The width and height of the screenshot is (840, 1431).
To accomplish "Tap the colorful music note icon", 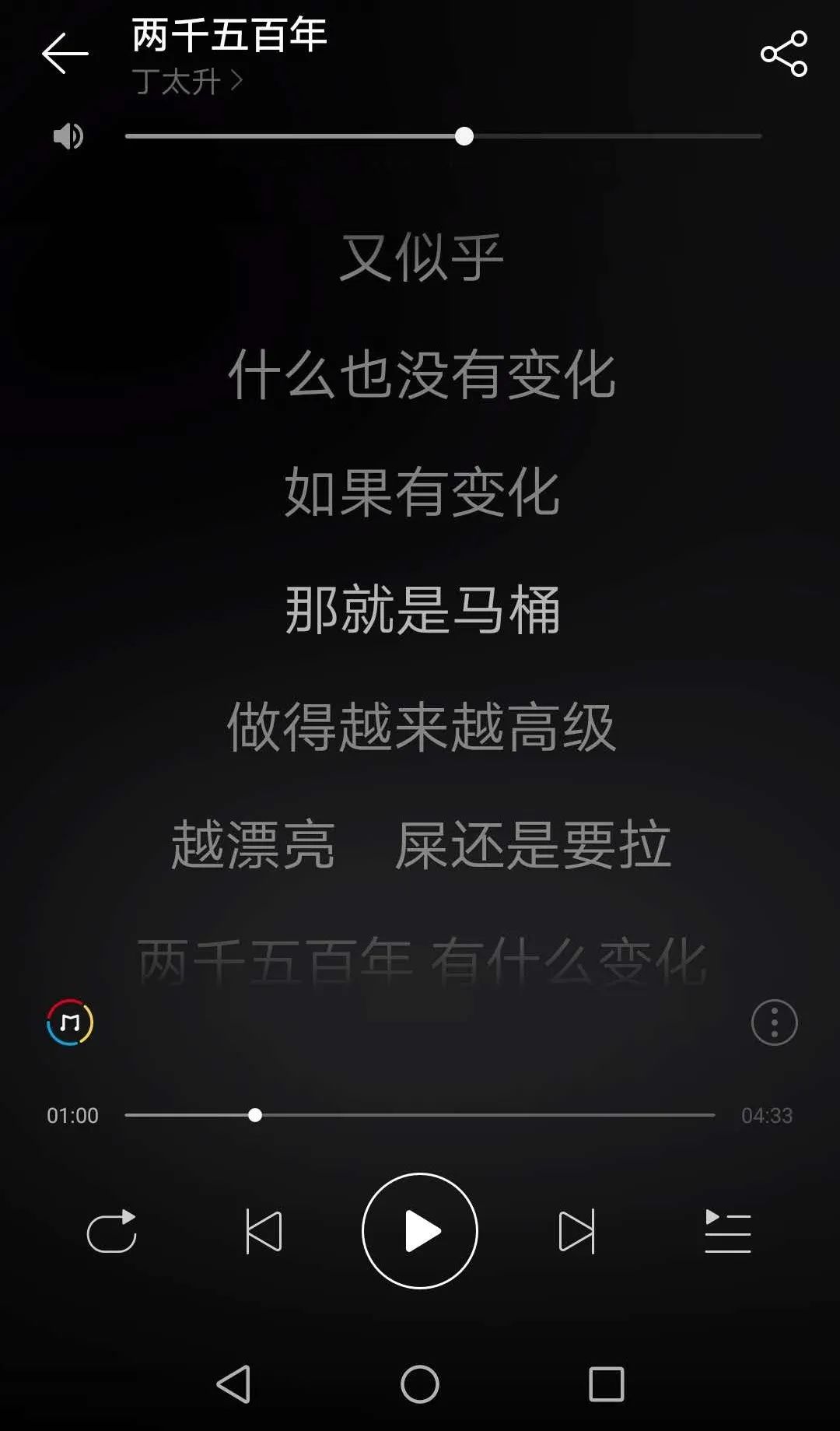I will tap(70, 1022).
